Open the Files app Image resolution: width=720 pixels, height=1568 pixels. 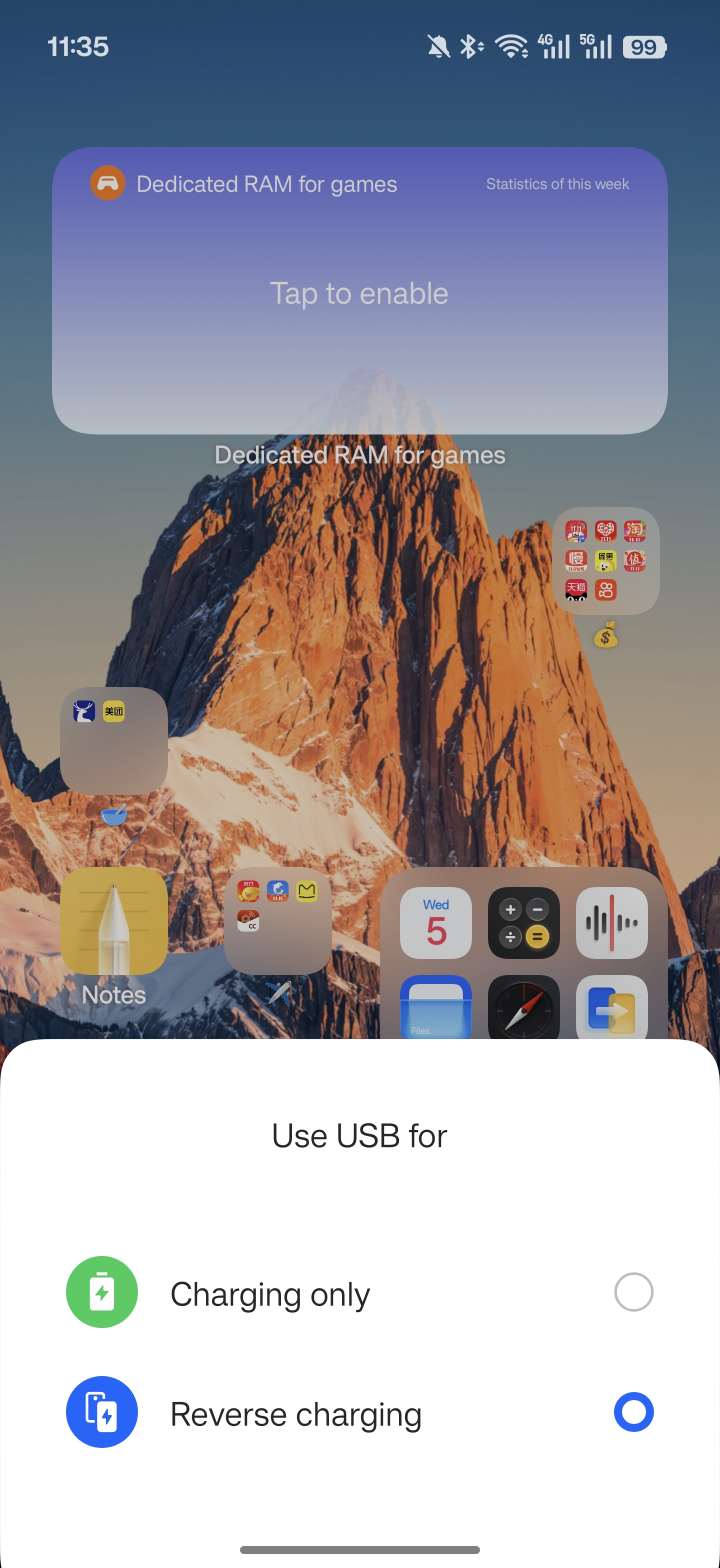(x=436, y=1007)
